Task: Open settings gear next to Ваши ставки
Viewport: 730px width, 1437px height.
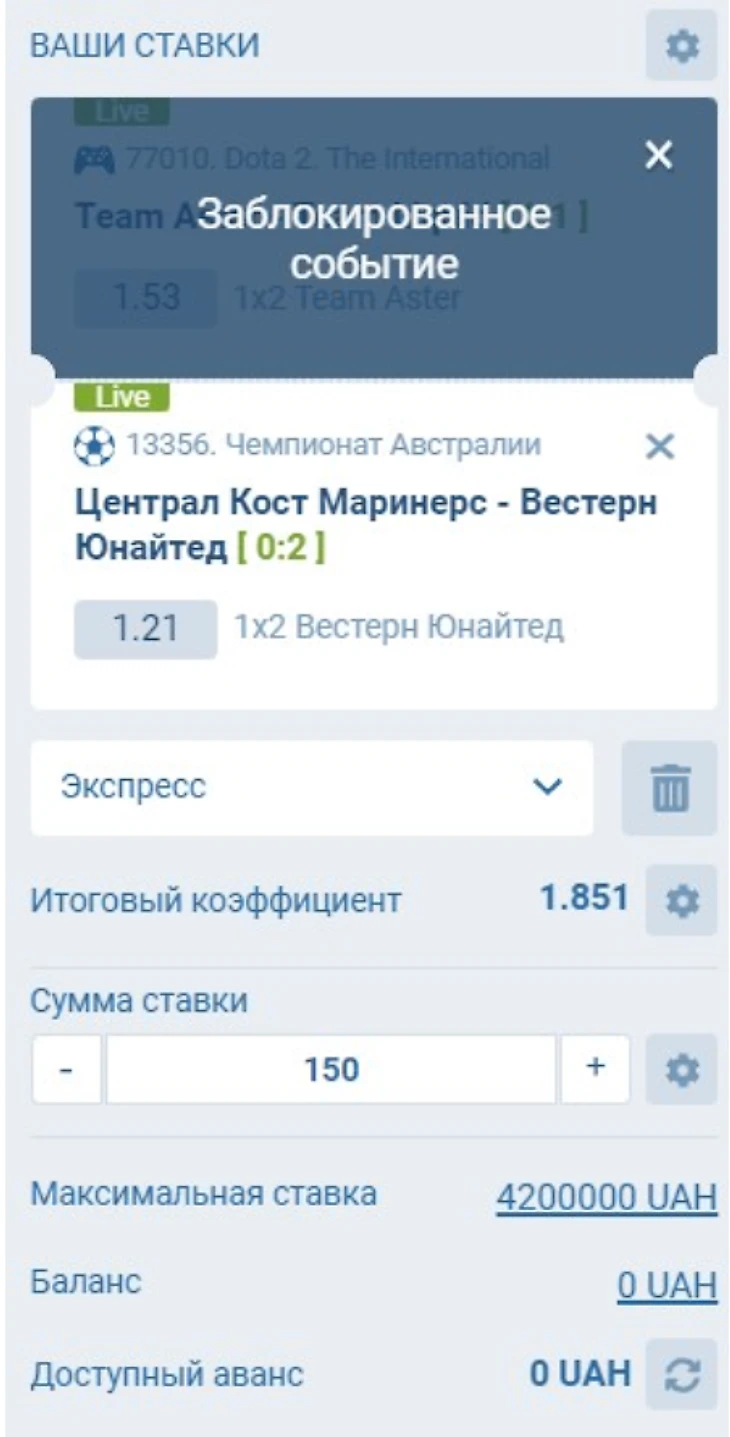Action: (681, 46)
